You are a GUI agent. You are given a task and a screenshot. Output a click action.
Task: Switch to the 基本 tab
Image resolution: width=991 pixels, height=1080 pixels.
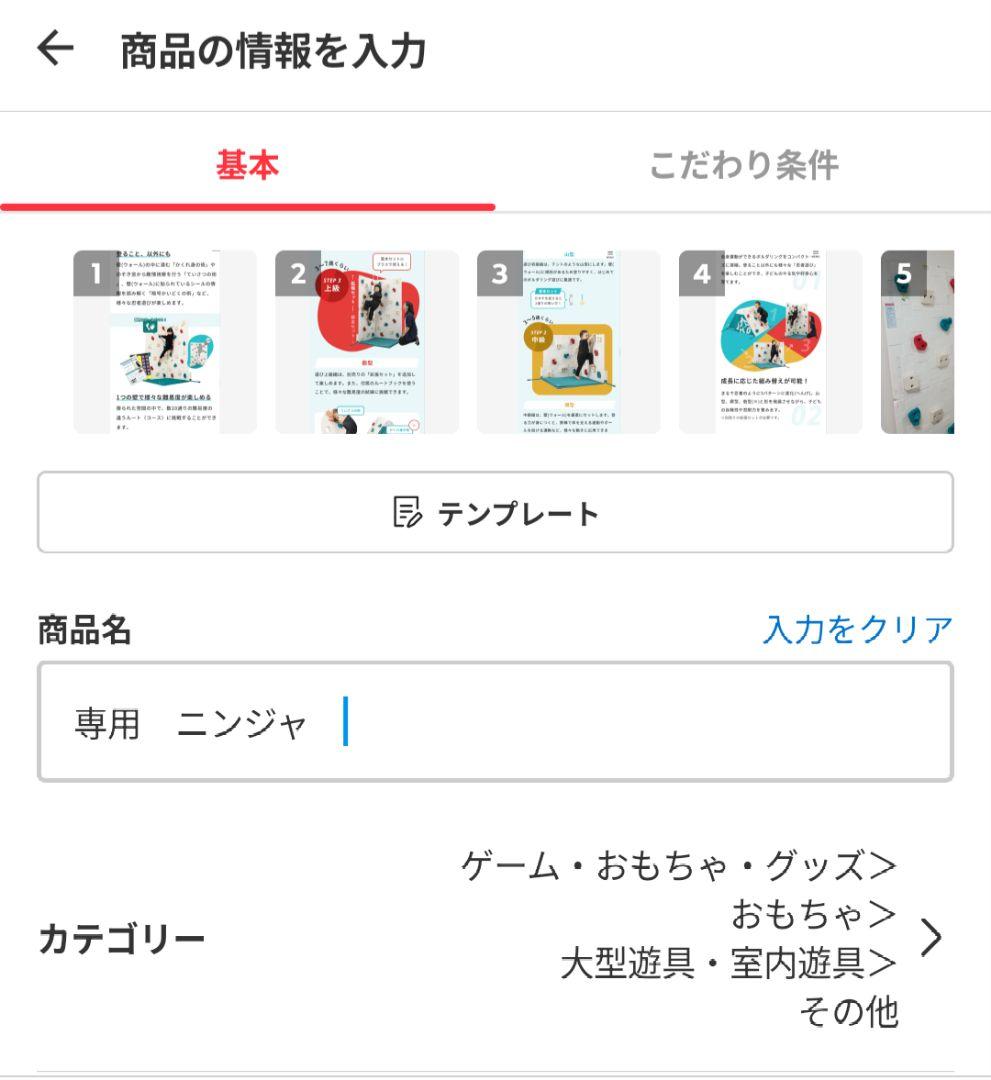point(248,168)
